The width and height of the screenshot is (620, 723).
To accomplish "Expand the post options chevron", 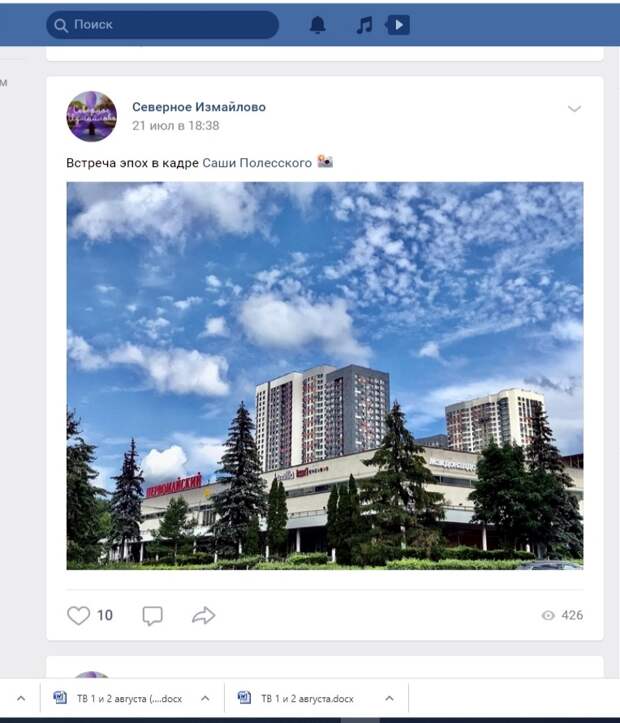I will pyautogui.click(x=574, y=109).
